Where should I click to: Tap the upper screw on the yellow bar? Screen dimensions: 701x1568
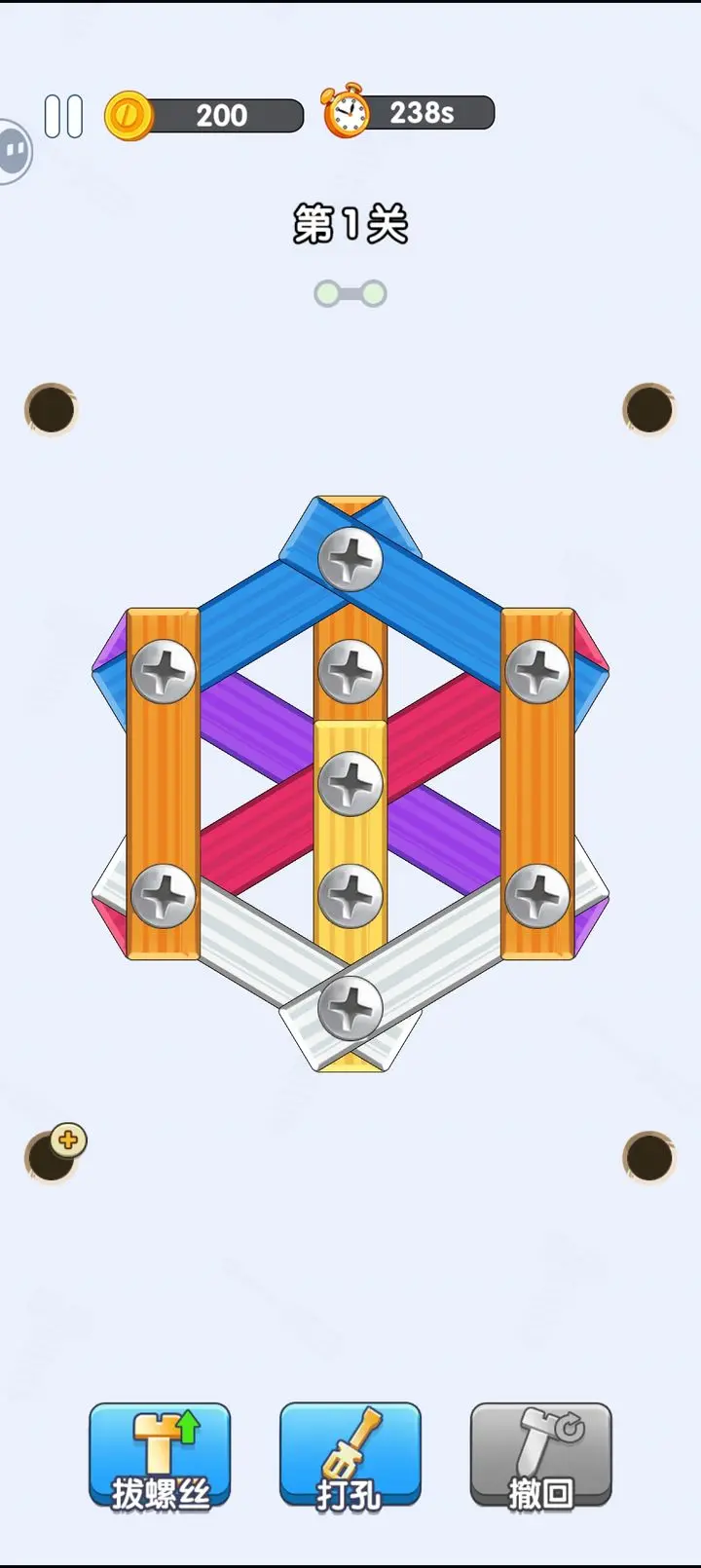(x=350, y=784)
